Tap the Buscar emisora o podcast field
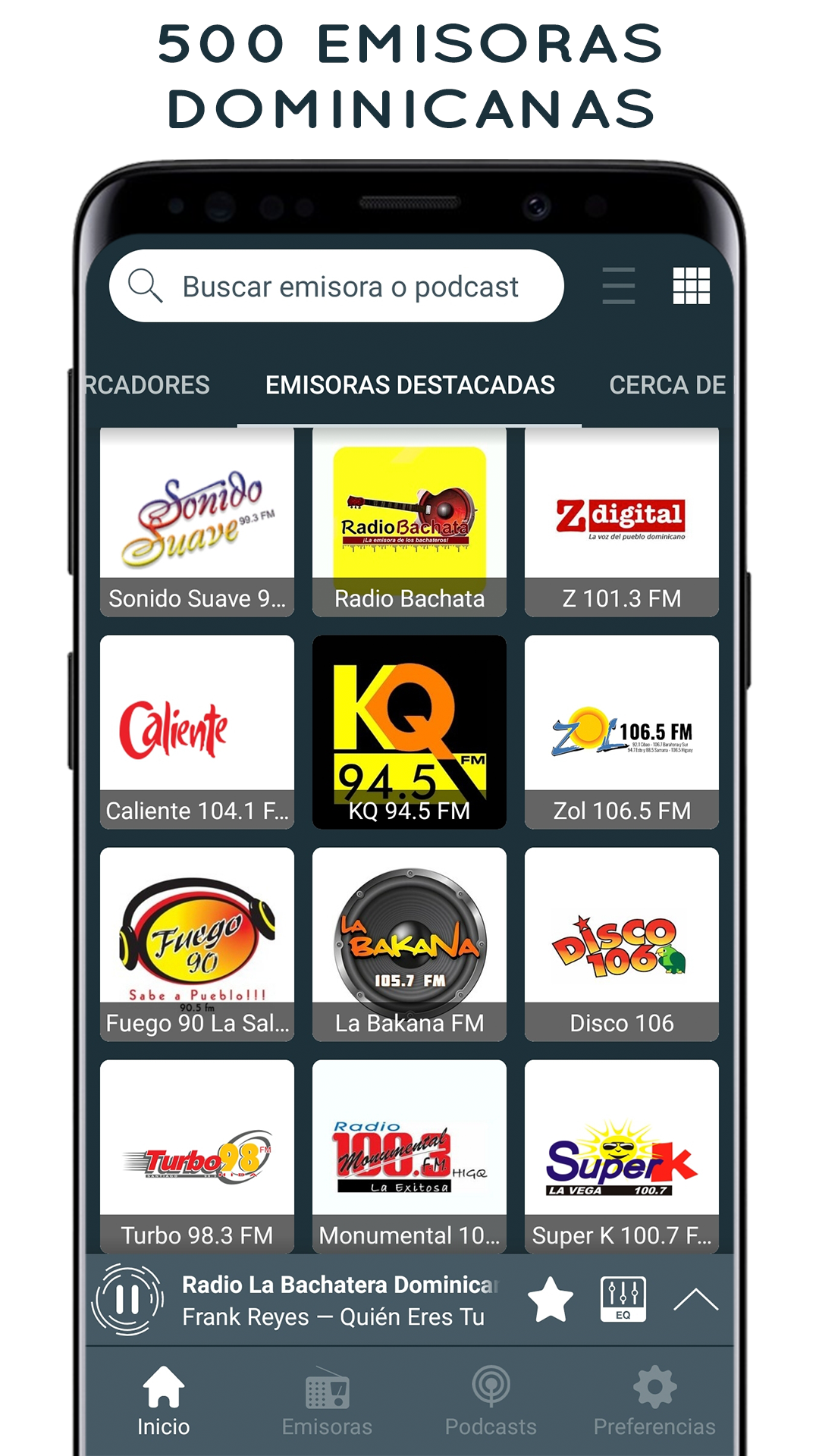 coord(349,286)
